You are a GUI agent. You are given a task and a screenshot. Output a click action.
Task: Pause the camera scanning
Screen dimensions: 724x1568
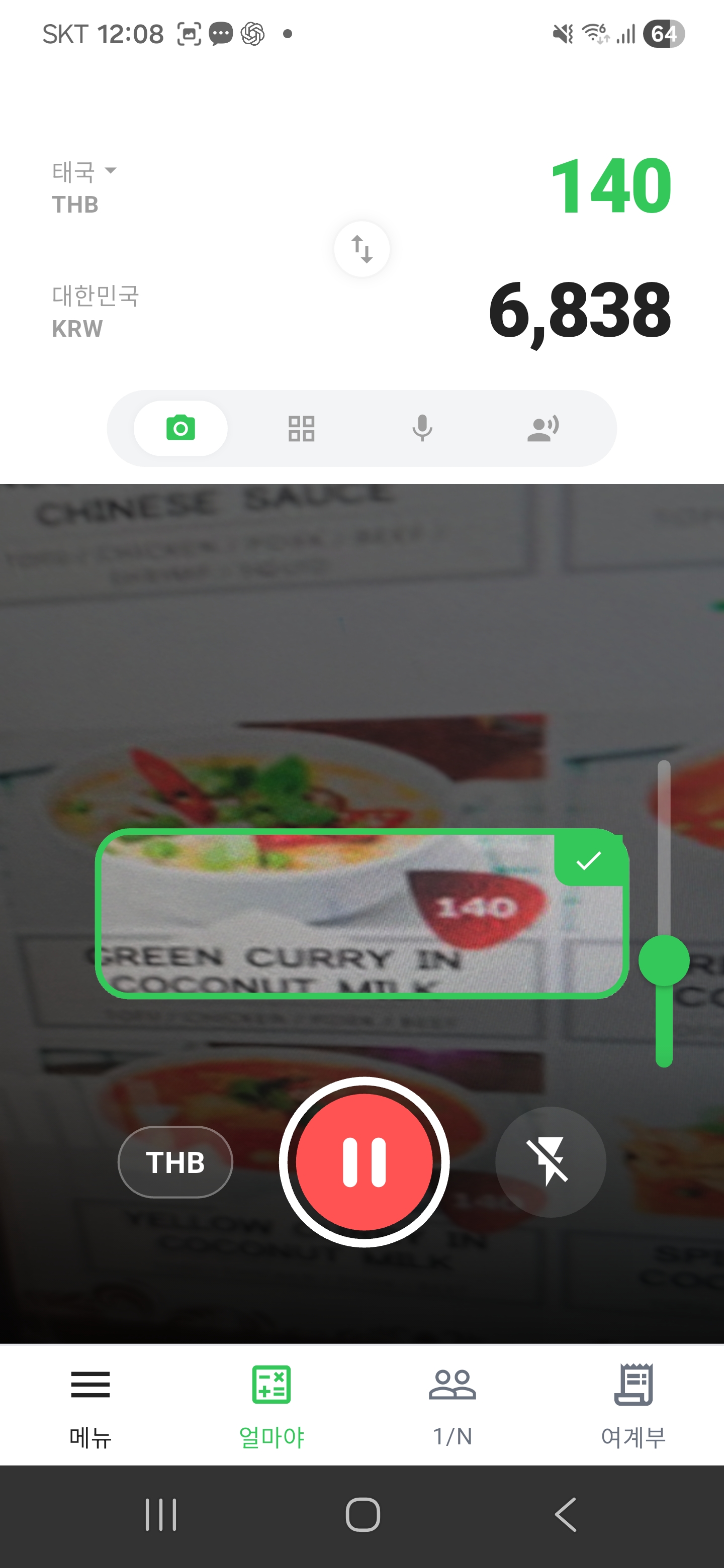[x=364, y=1162]
